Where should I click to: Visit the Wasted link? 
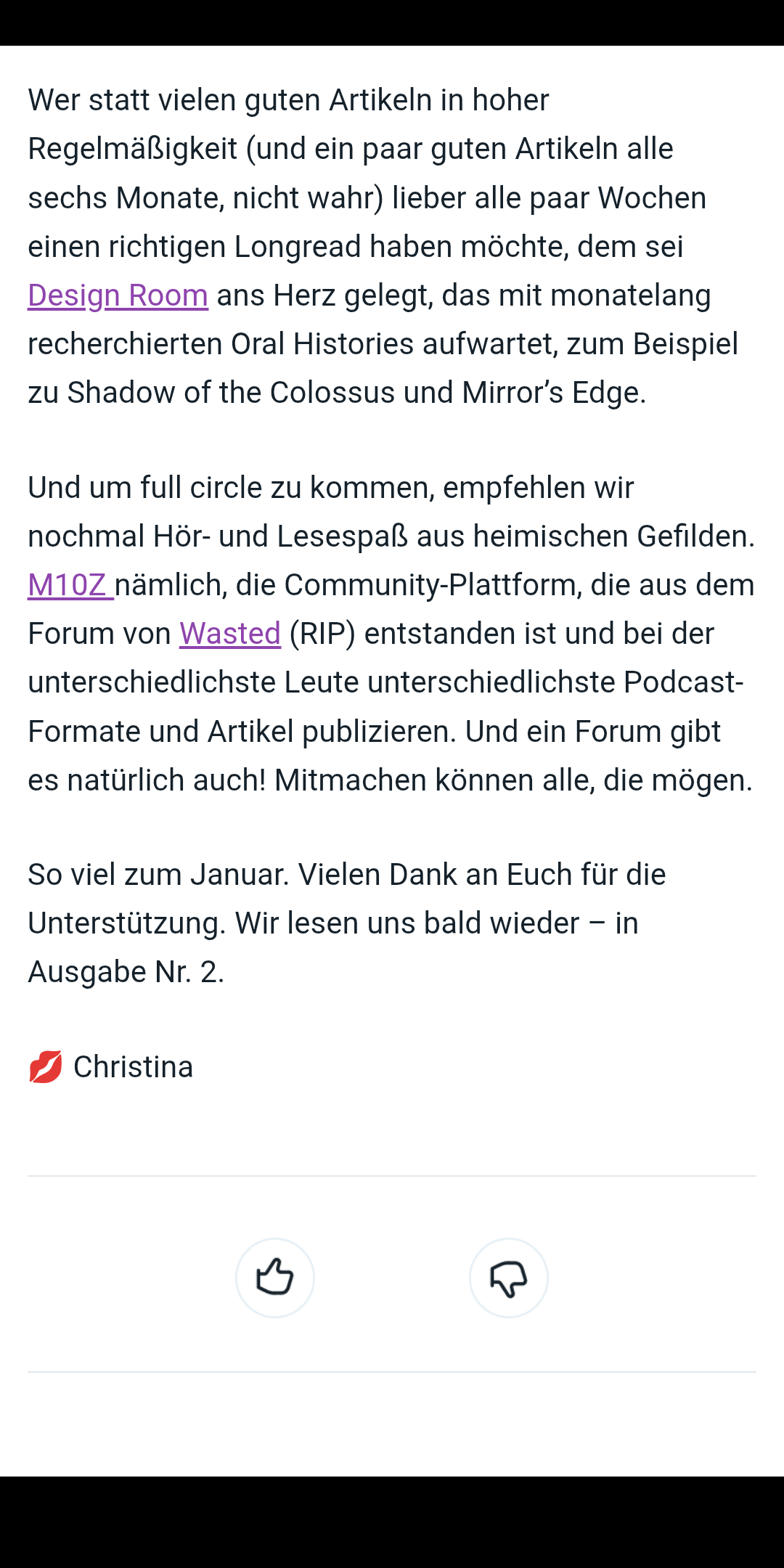229,634
